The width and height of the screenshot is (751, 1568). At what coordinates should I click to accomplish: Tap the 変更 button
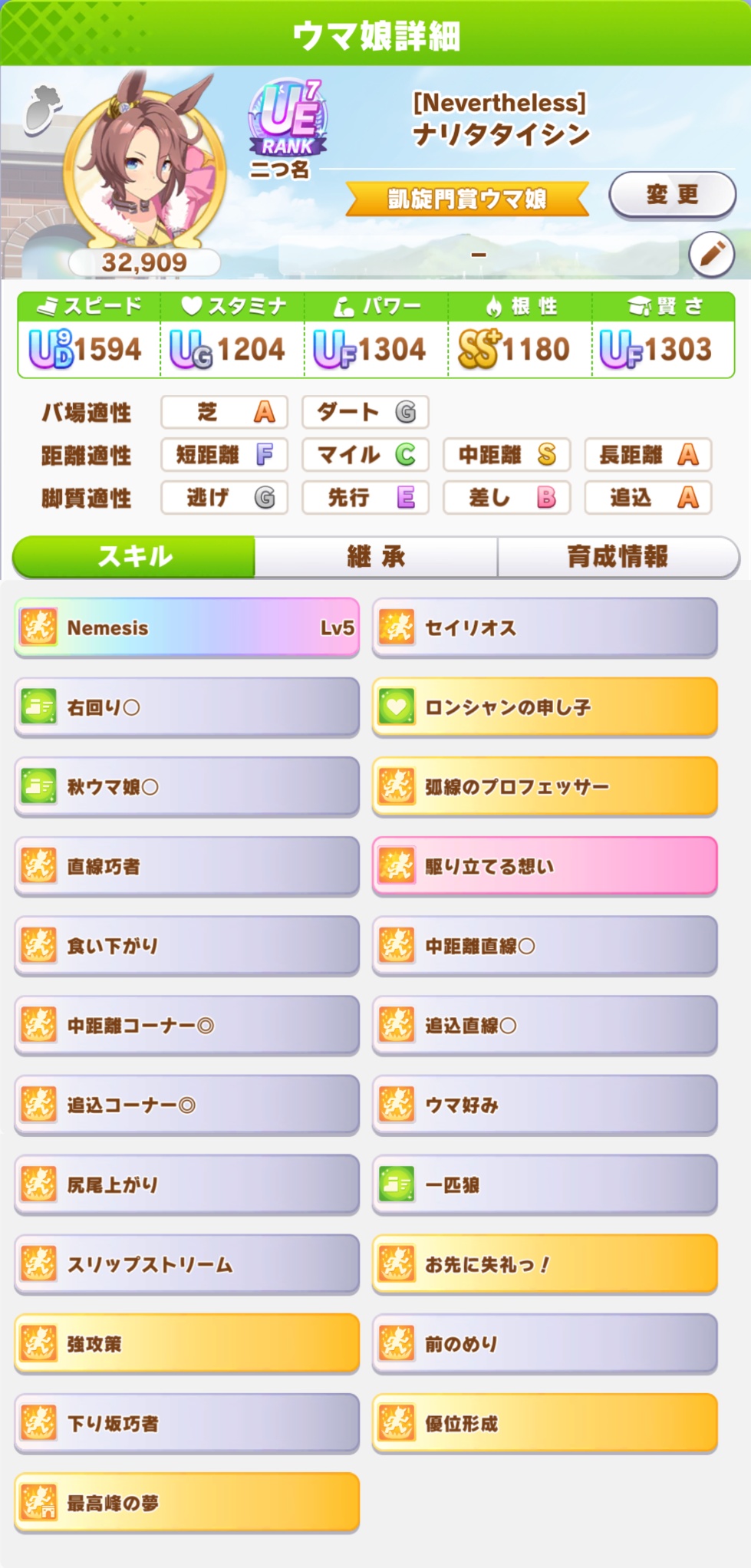672,195
